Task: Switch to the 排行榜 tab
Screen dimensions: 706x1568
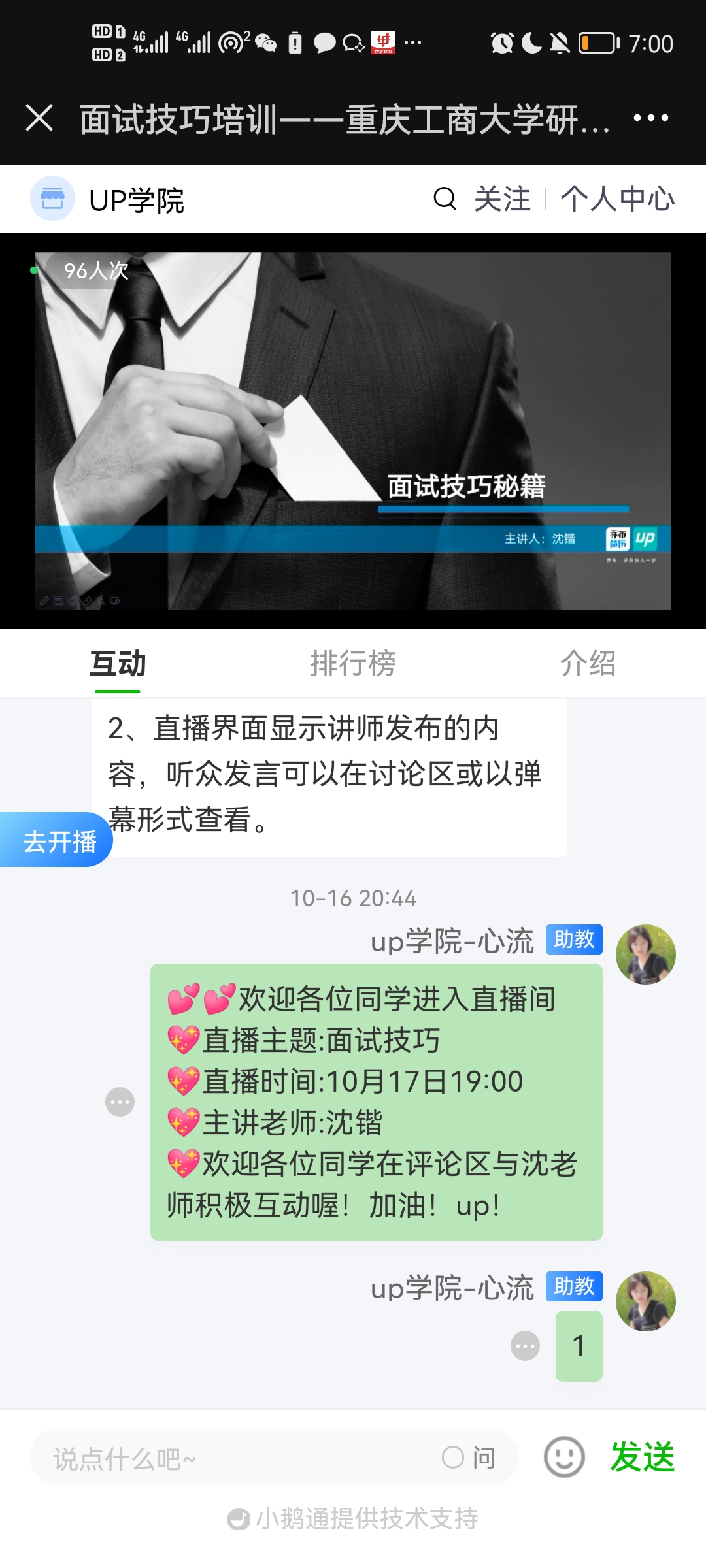Action: pos(353,664)
